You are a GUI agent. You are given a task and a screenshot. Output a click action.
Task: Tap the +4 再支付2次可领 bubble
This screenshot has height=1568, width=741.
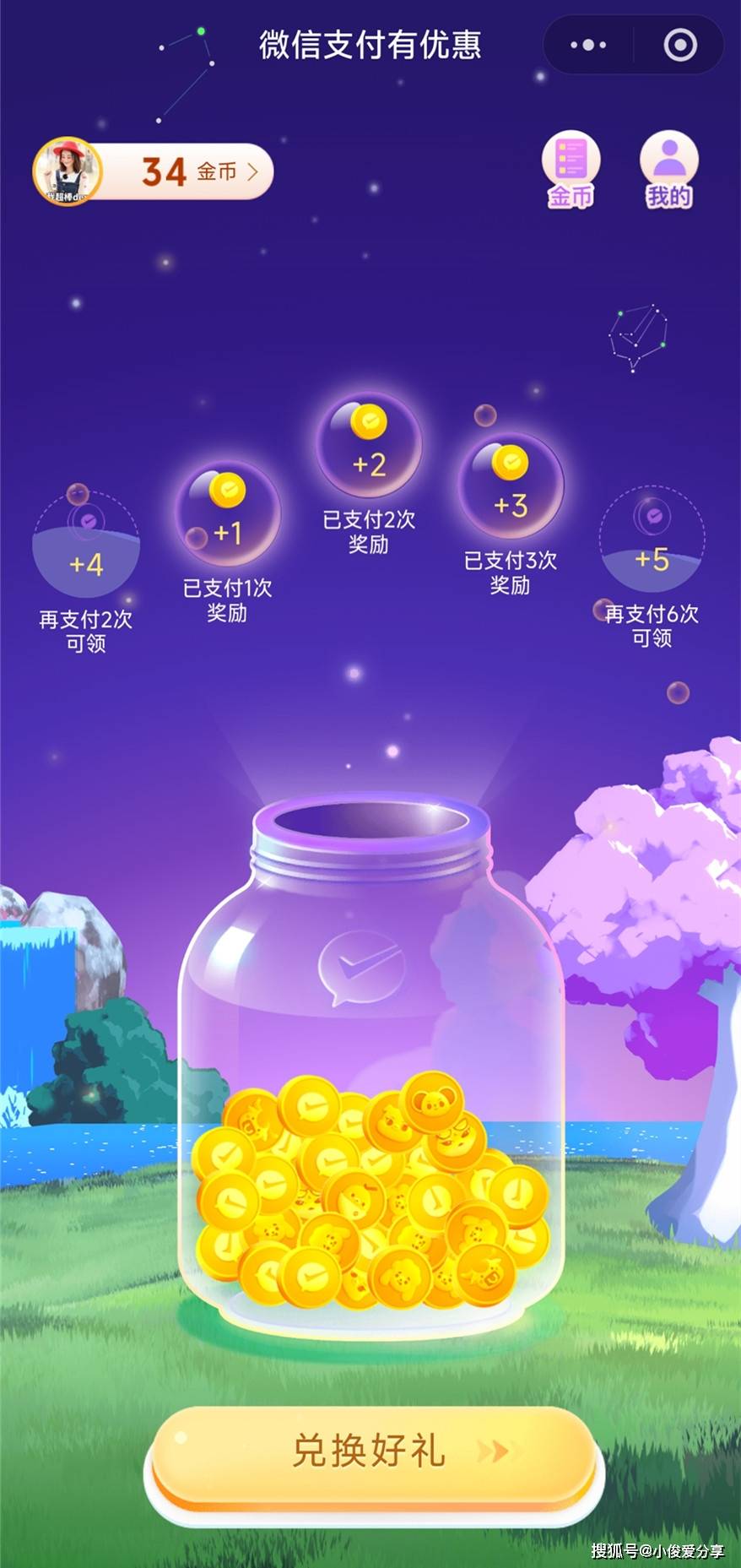click(86, 545)
